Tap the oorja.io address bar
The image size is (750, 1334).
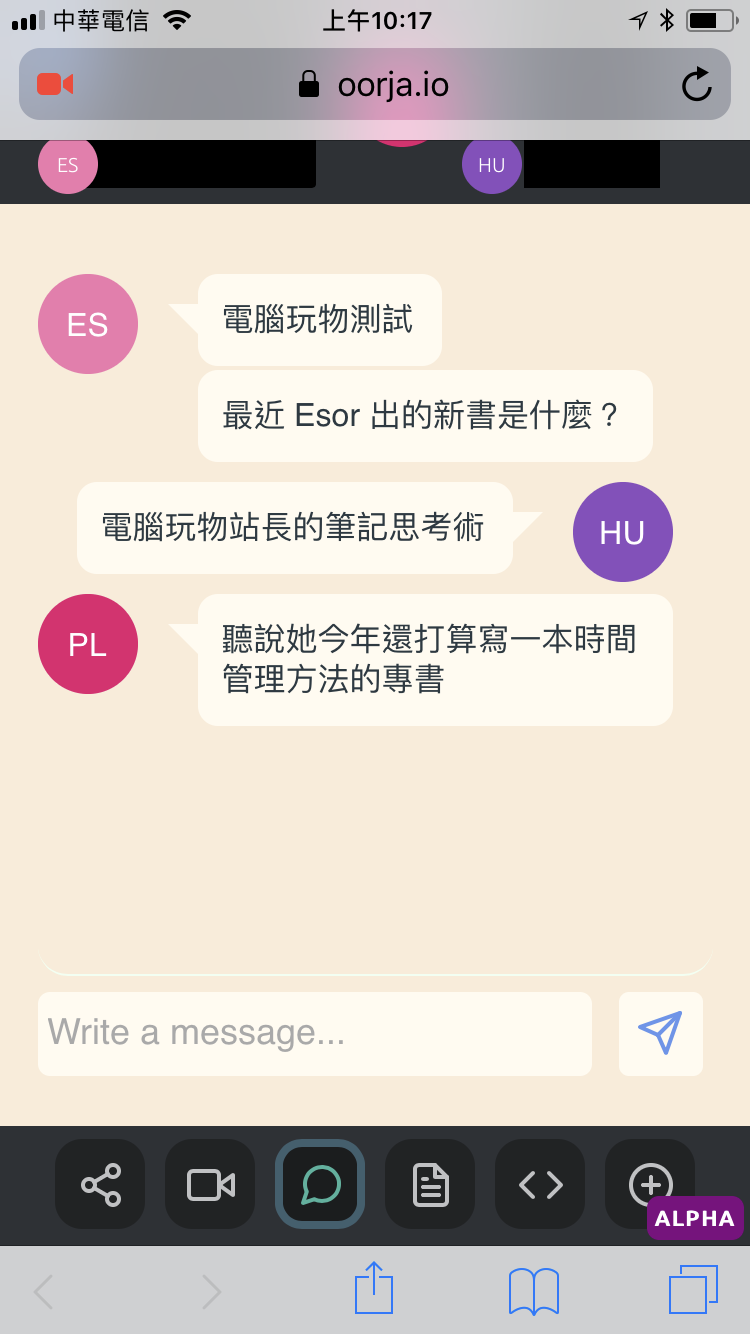coord(375,84)
